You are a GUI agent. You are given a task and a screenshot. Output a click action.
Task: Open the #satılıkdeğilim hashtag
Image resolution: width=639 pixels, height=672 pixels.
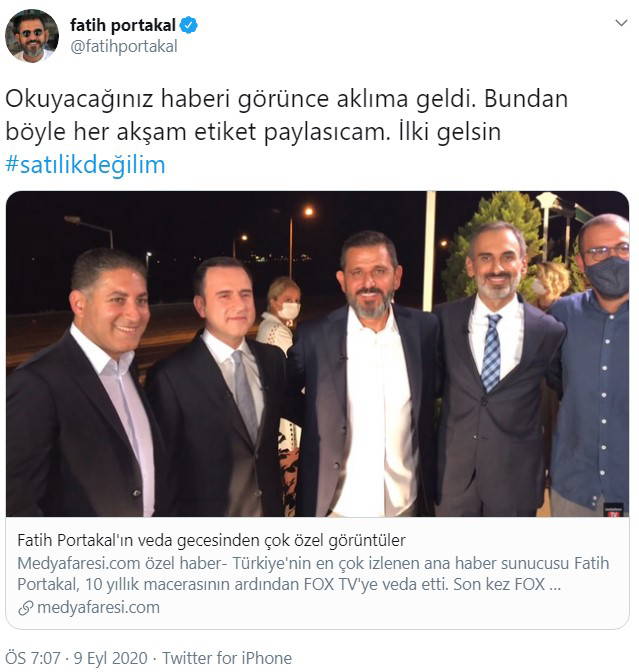[x=85, y=164]
